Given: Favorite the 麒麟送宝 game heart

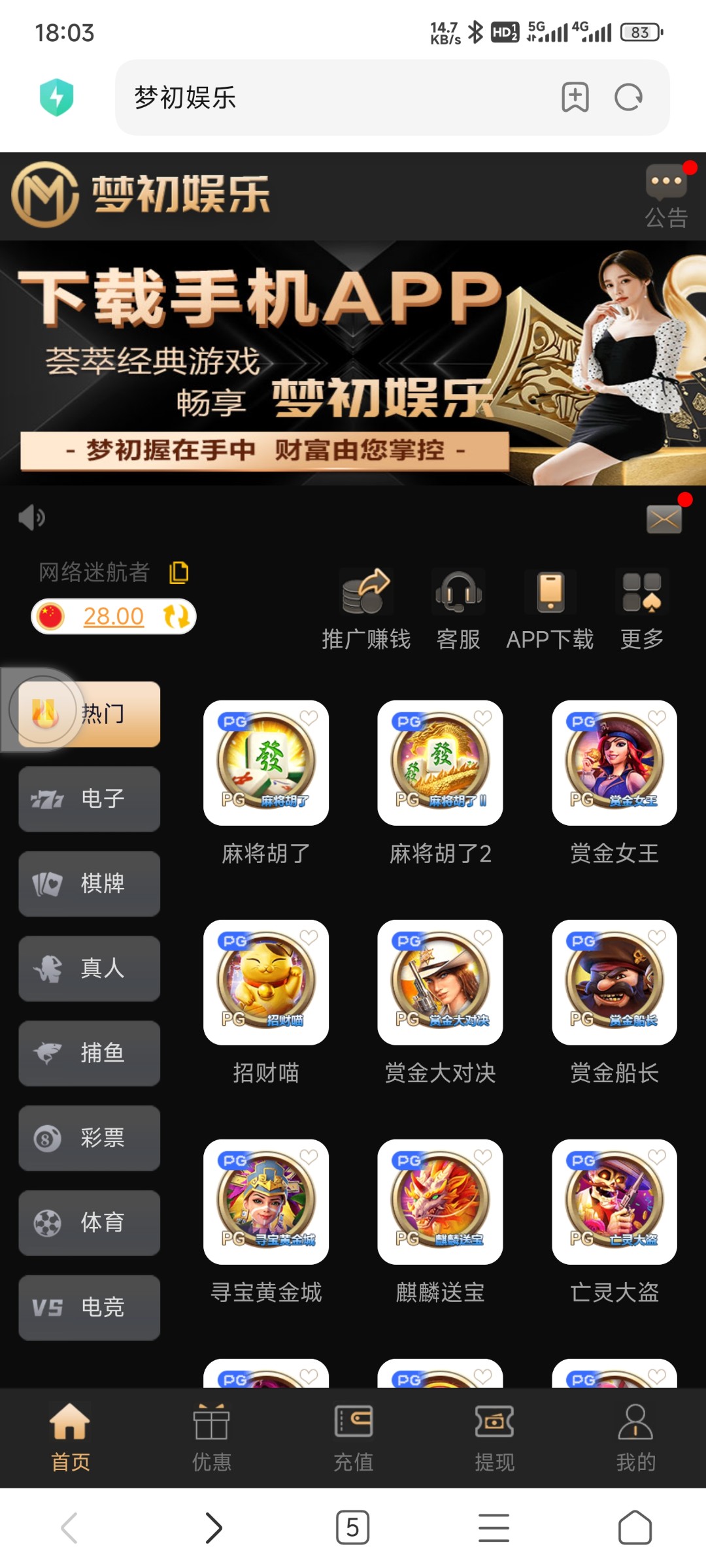Looking at the screenshot, I should pyautogui.click(x=483, y=1156).
